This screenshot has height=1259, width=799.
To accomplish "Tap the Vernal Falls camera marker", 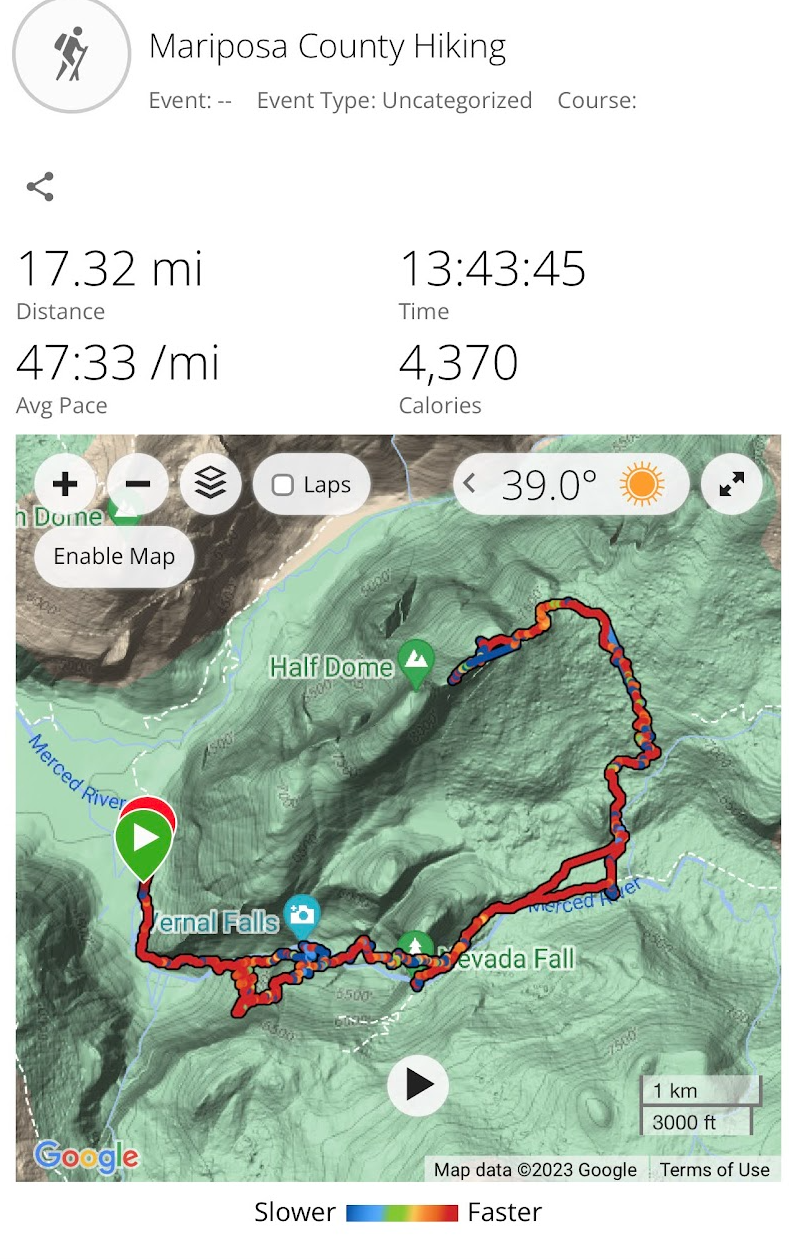I will click(302, 912).
